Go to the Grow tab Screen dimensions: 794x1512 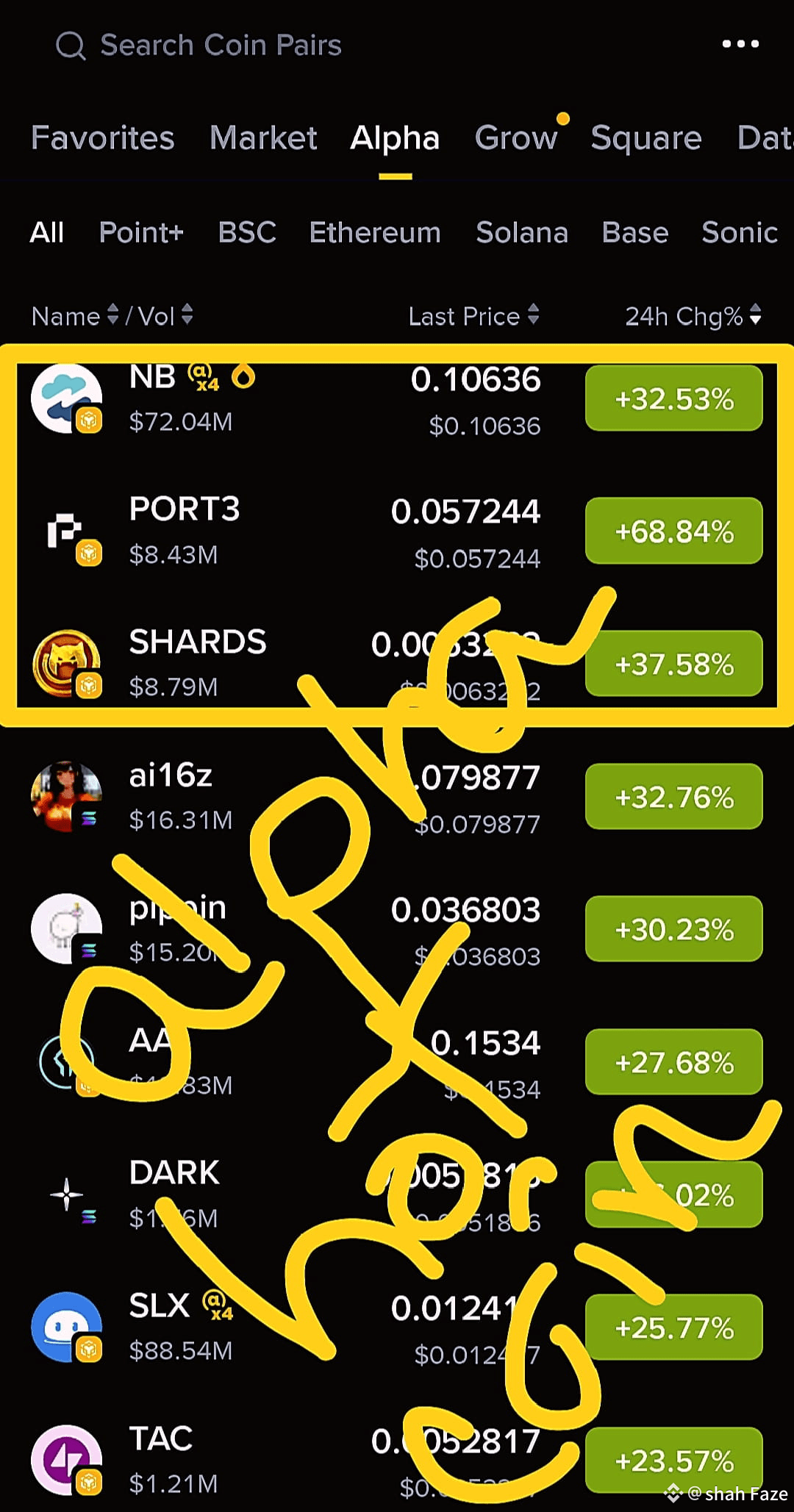click(x=516, y=138)
